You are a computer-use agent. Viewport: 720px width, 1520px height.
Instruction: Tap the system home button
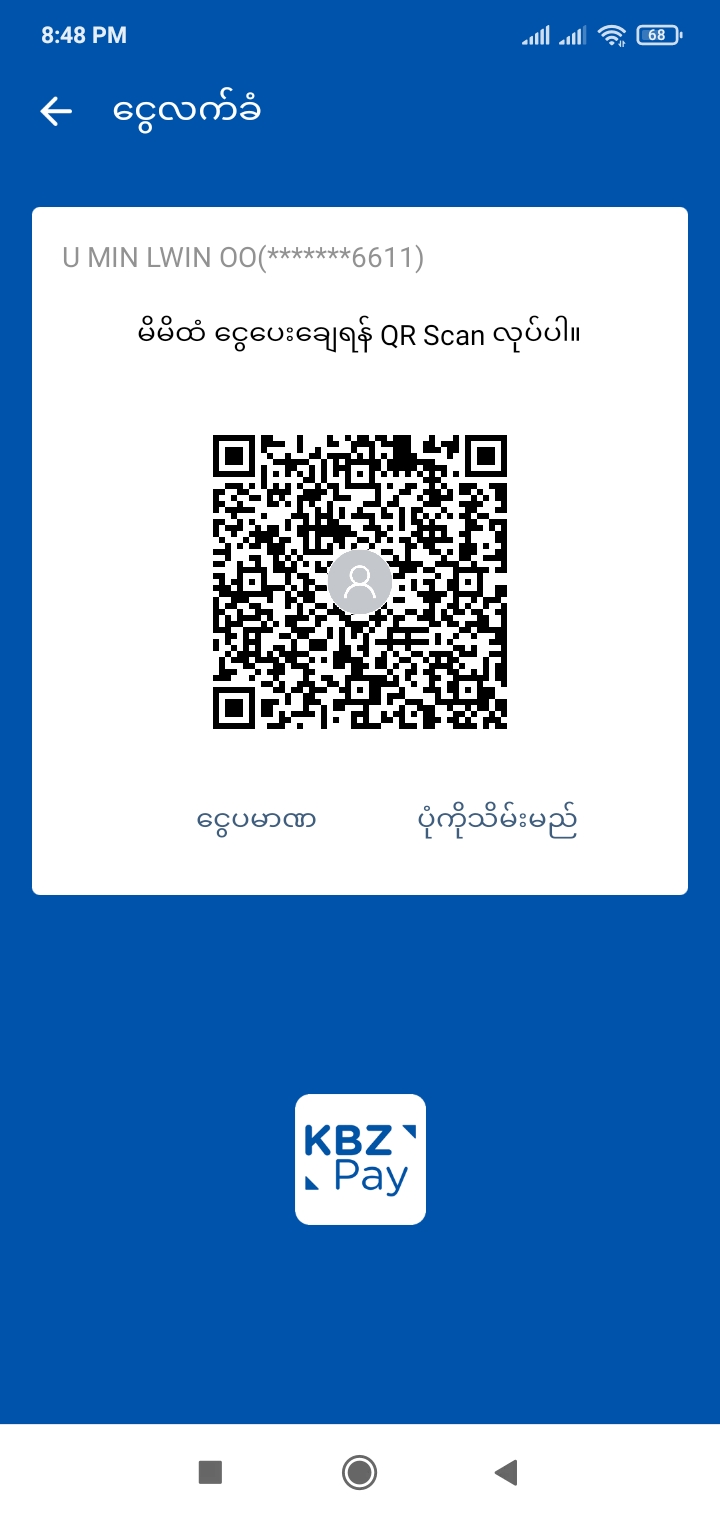click(x=359, y=1472)
